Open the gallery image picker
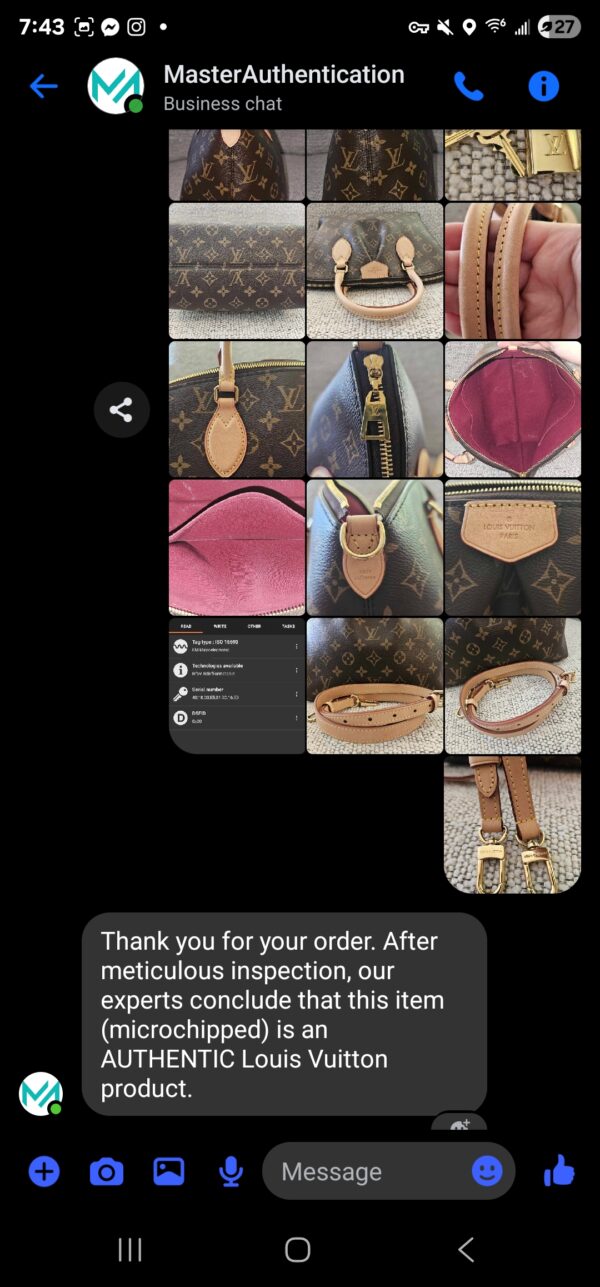 (x=169, y=1171)
